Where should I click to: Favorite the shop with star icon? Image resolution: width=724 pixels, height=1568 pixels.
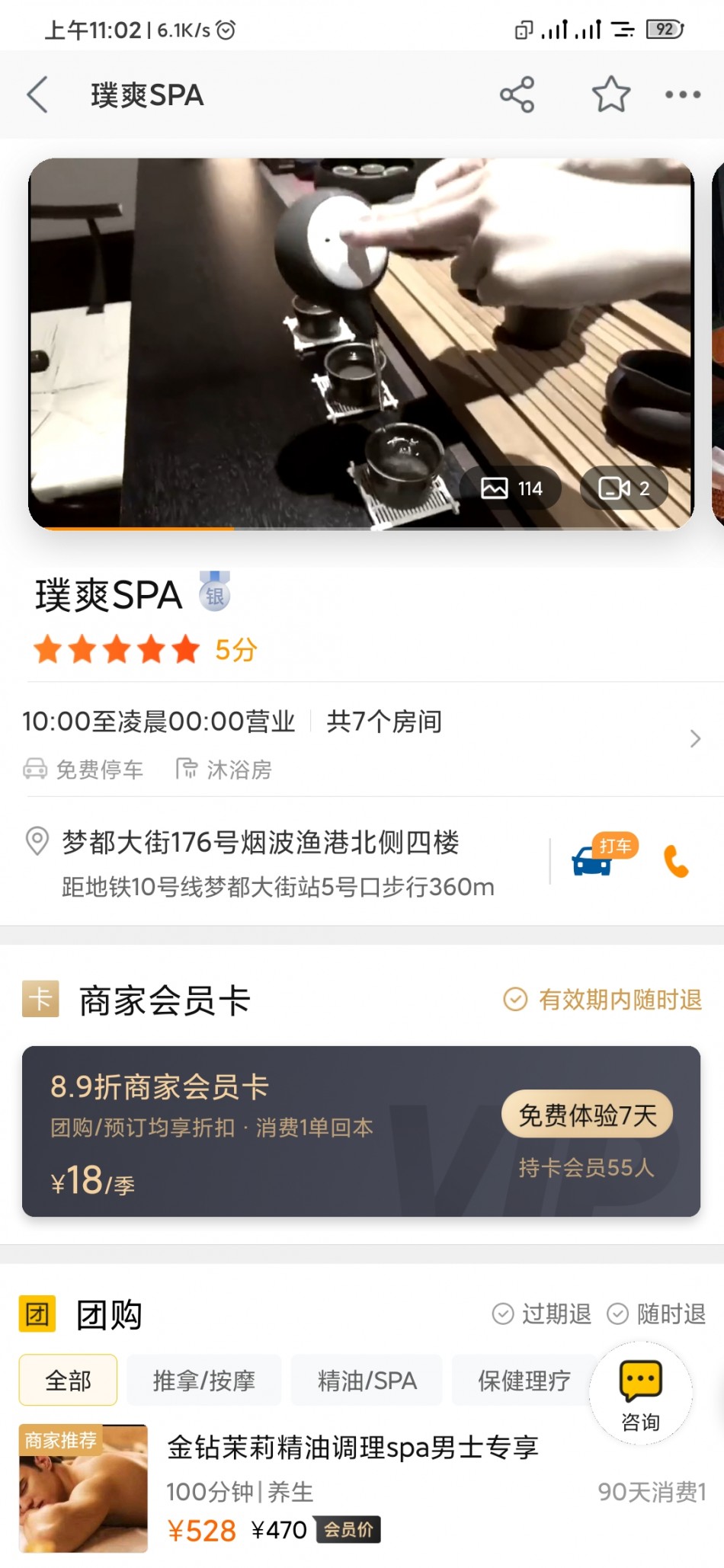coord(610,95)
